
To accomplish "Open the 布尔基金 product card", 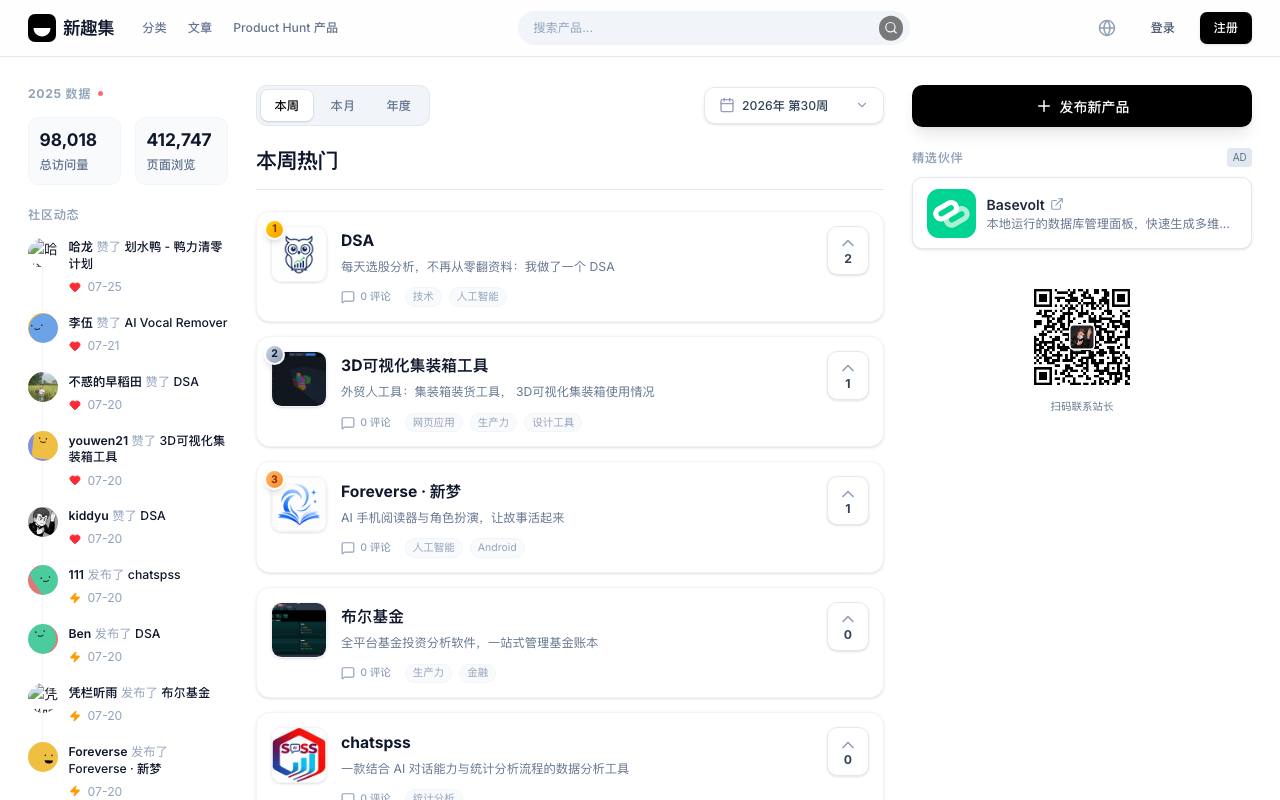I will (570, 642).
